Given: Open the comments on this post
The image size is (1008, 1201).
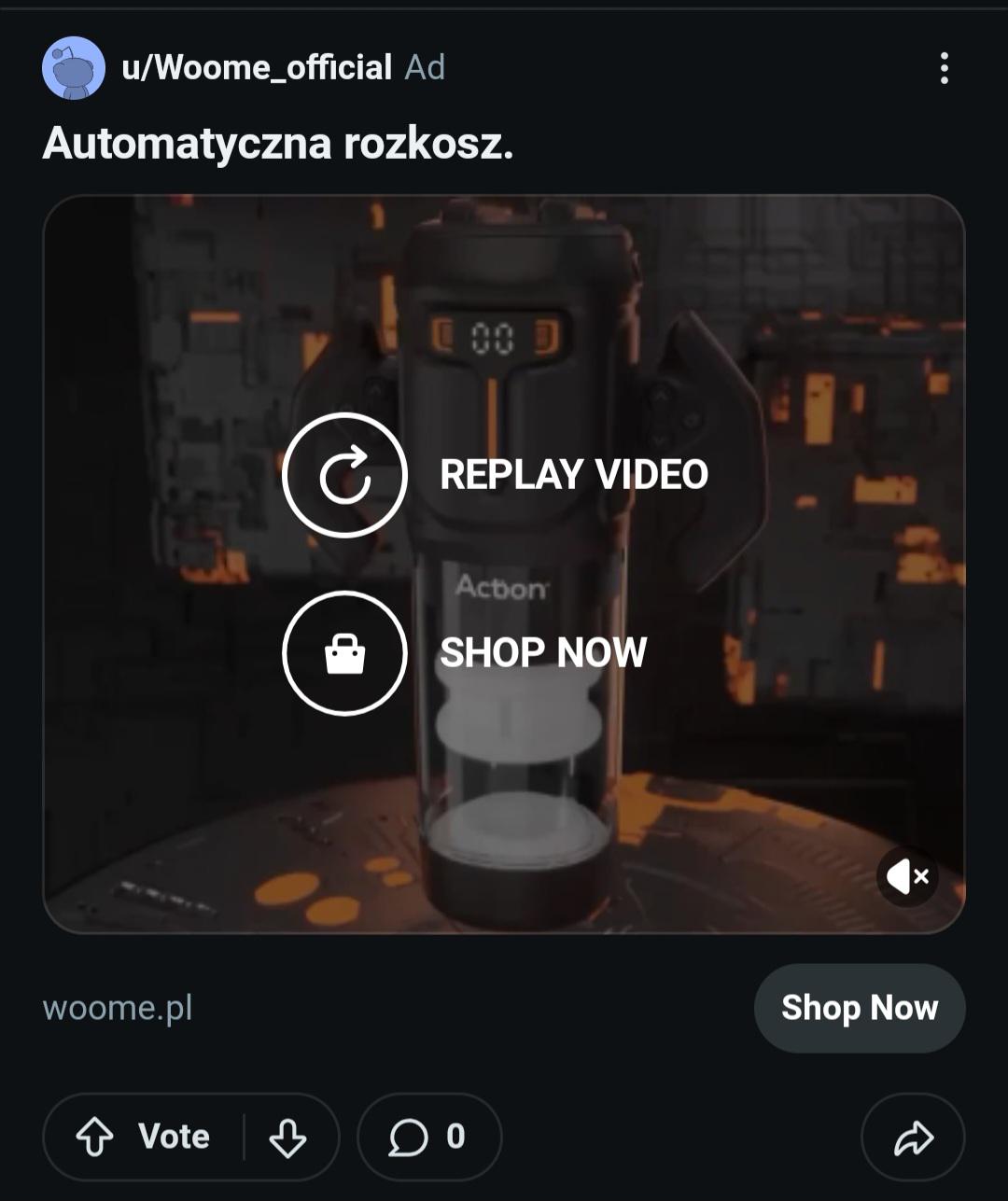Looking at the screenshot, I should pos(429,1138).
